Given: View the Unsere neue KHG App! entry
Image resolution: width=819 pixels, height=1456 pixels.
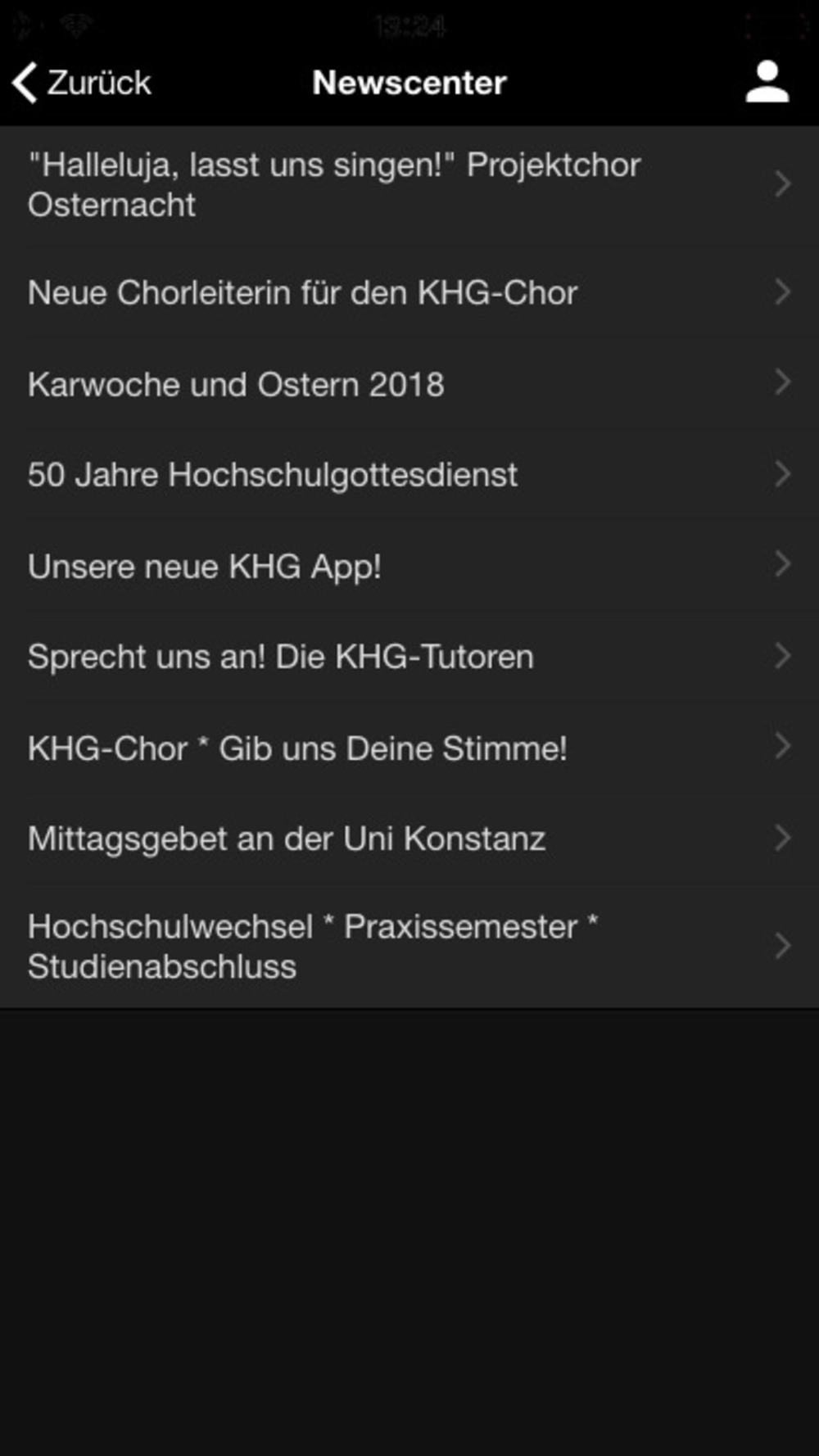Looking at the screenshot, I should pyautogui.click(x=409, y=566).
